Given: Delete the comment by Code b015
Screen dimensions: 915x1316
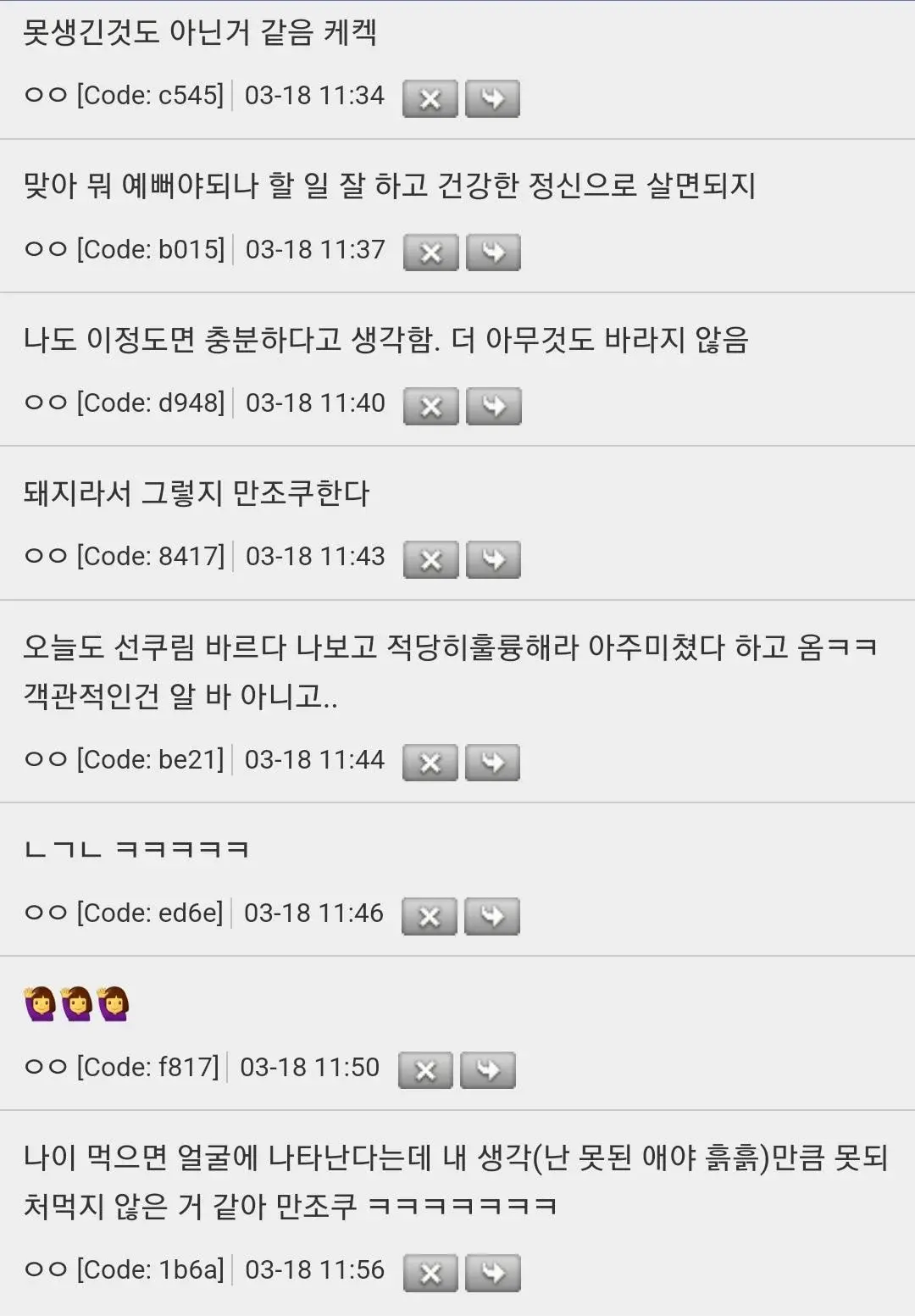Looking at the screenshot, I should [430, 253].
